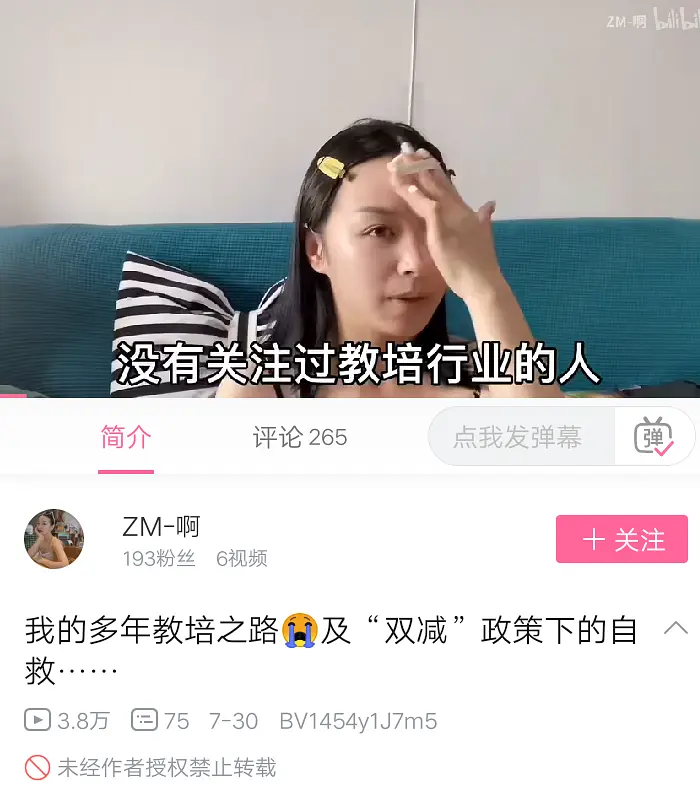The width and height of the screenshot is (700, 811).
Task: Switch to the 简介 tab
Action: (126, 437)
